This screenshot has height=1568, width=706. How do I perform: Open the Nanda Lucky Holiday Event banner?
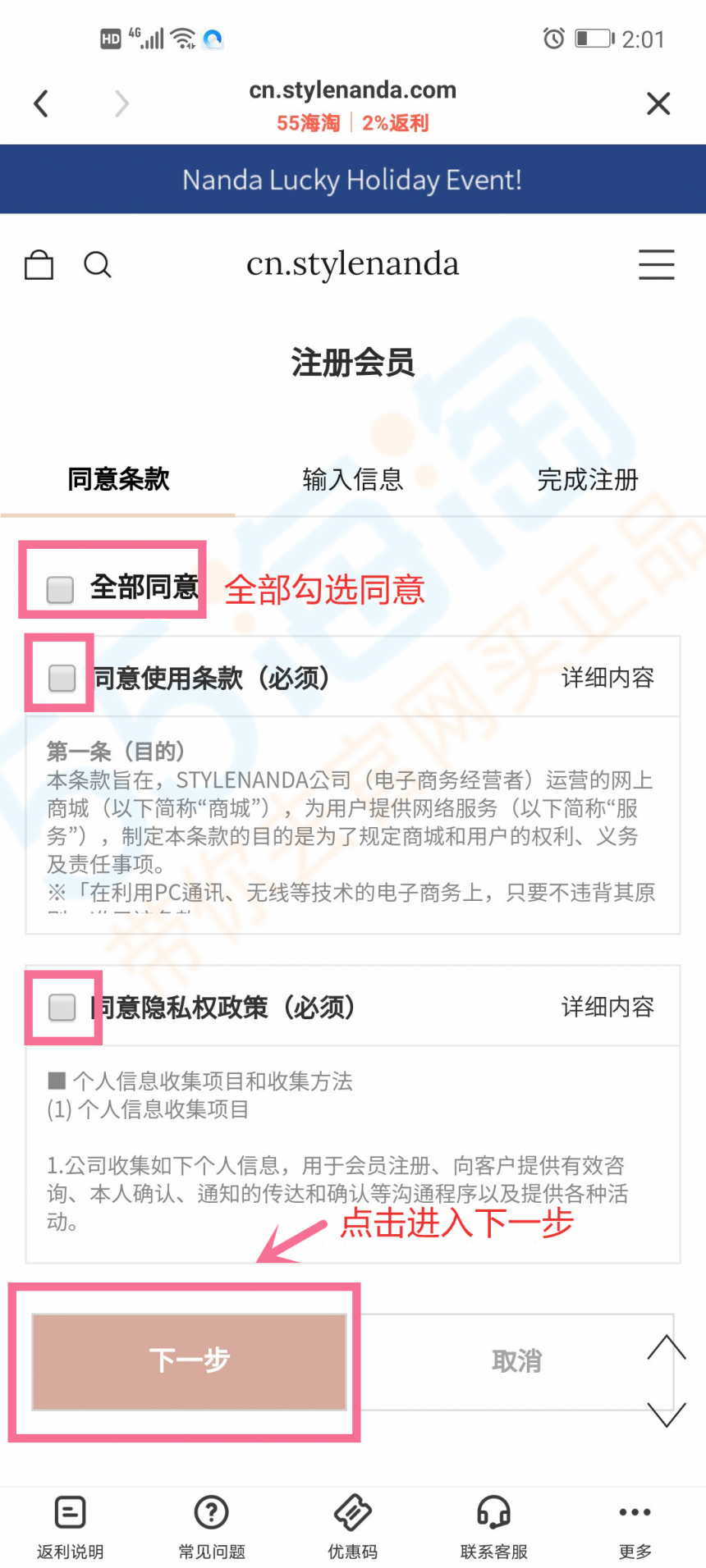click(x=353, y=179)
